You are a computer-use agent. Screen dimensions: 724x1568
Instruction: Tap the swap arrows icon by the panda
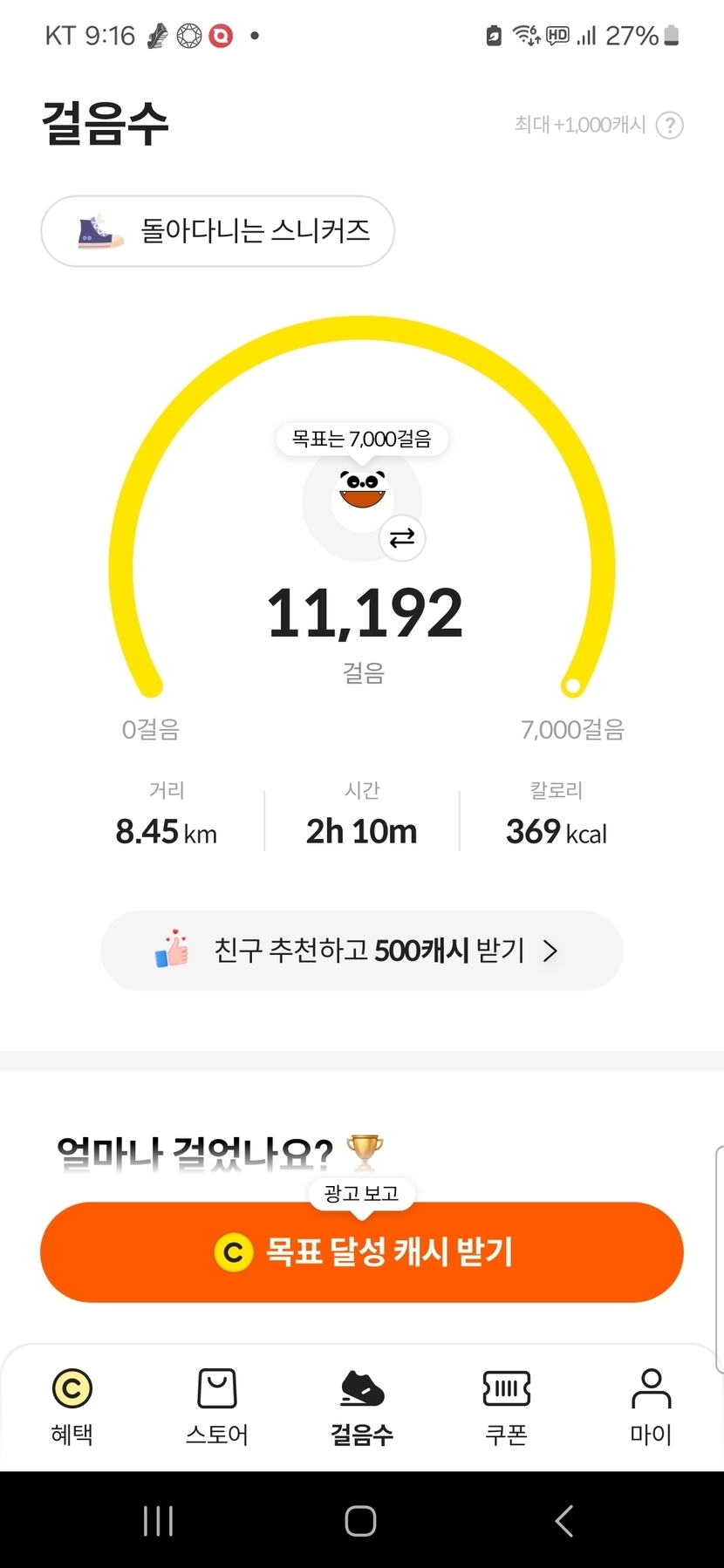402,538
